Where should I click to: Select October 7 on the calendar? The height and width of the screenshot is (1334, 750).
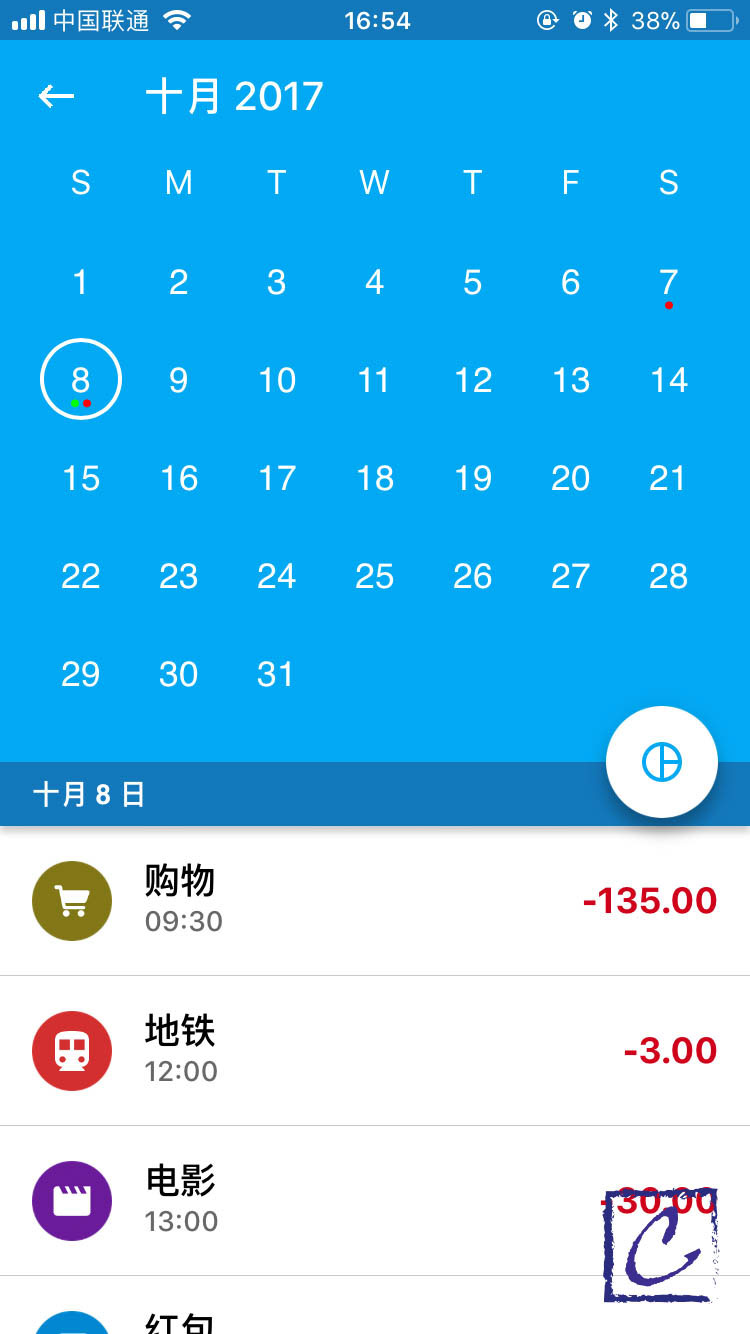click(x=668, y=283)
